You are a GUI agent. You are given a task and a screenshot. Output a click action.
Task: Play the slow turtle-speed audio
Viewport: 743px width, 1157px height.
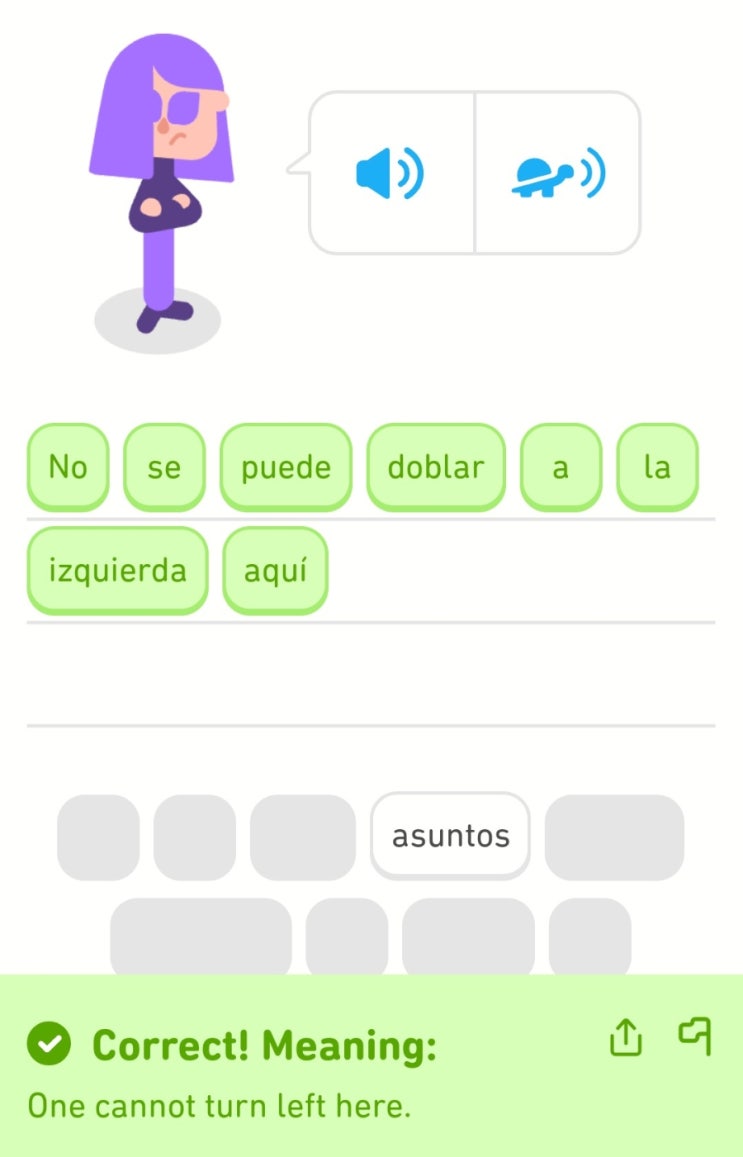(558, 174)
